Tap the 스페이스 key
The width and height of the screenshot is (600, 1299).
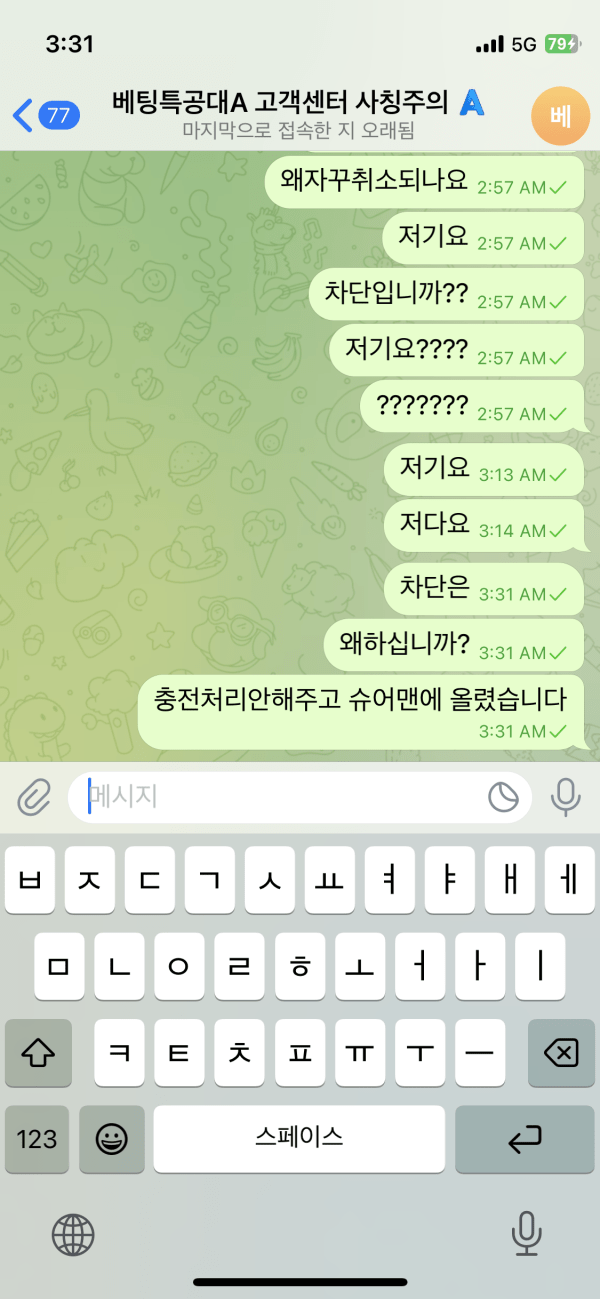tap(299, 1139)
